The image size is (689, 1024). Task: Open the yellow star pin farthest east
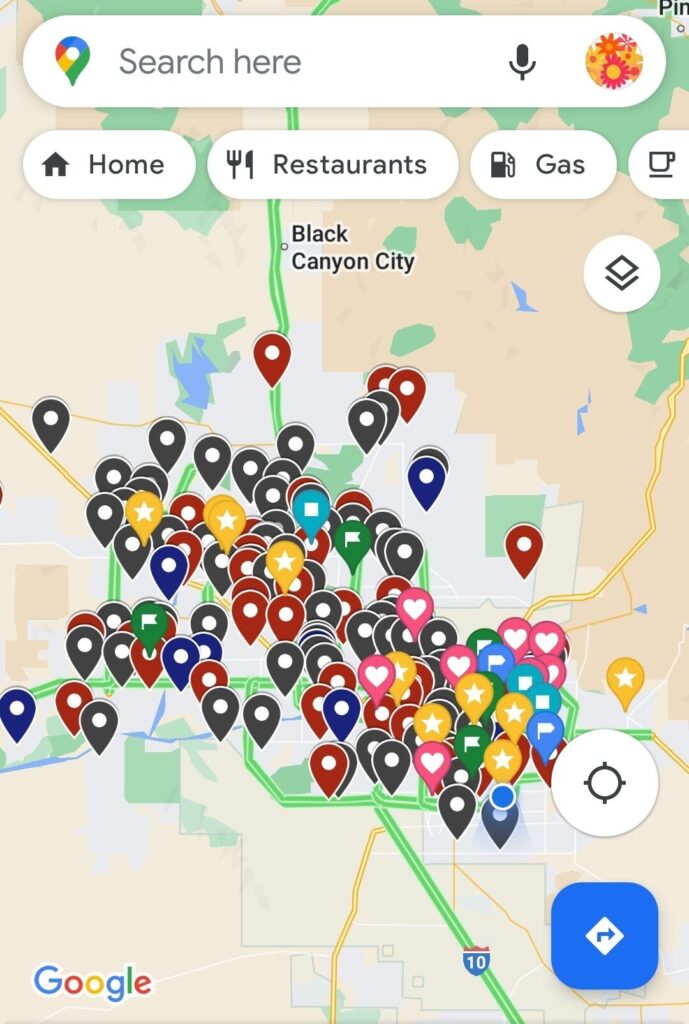(x=625, y=679)
